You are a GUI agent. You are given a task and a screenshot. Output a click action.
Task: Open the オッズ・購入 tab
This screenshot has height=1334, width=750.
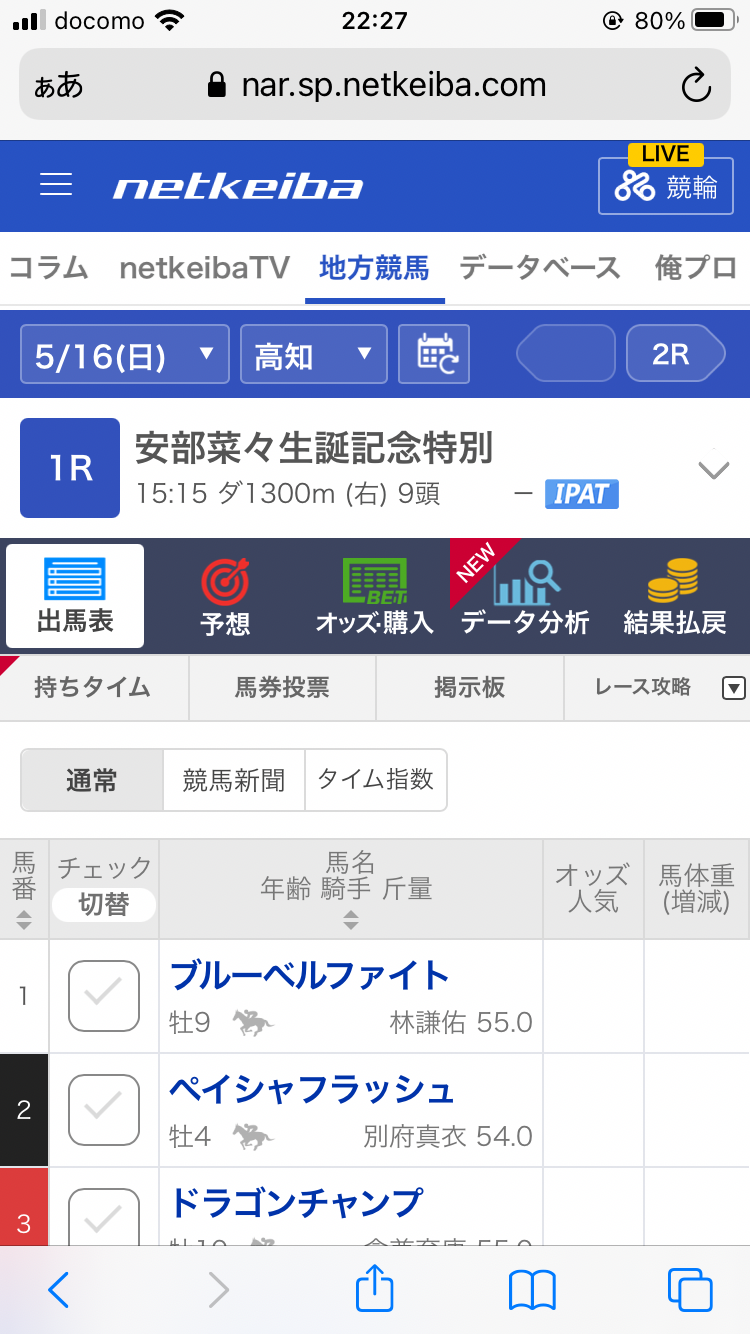click(x=375, y=597)
